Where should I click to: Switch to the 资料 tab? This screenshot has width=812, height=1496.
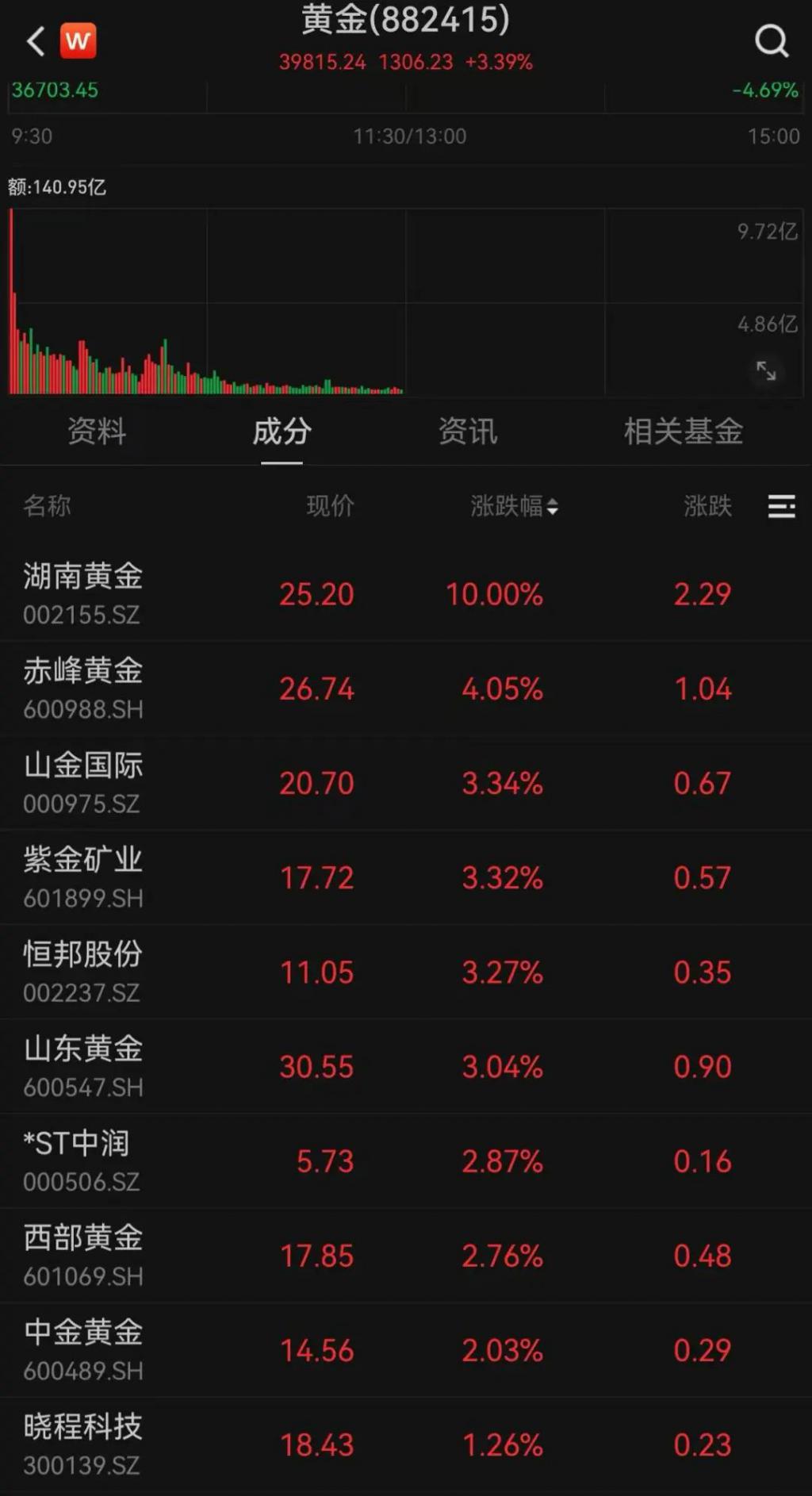97,432
